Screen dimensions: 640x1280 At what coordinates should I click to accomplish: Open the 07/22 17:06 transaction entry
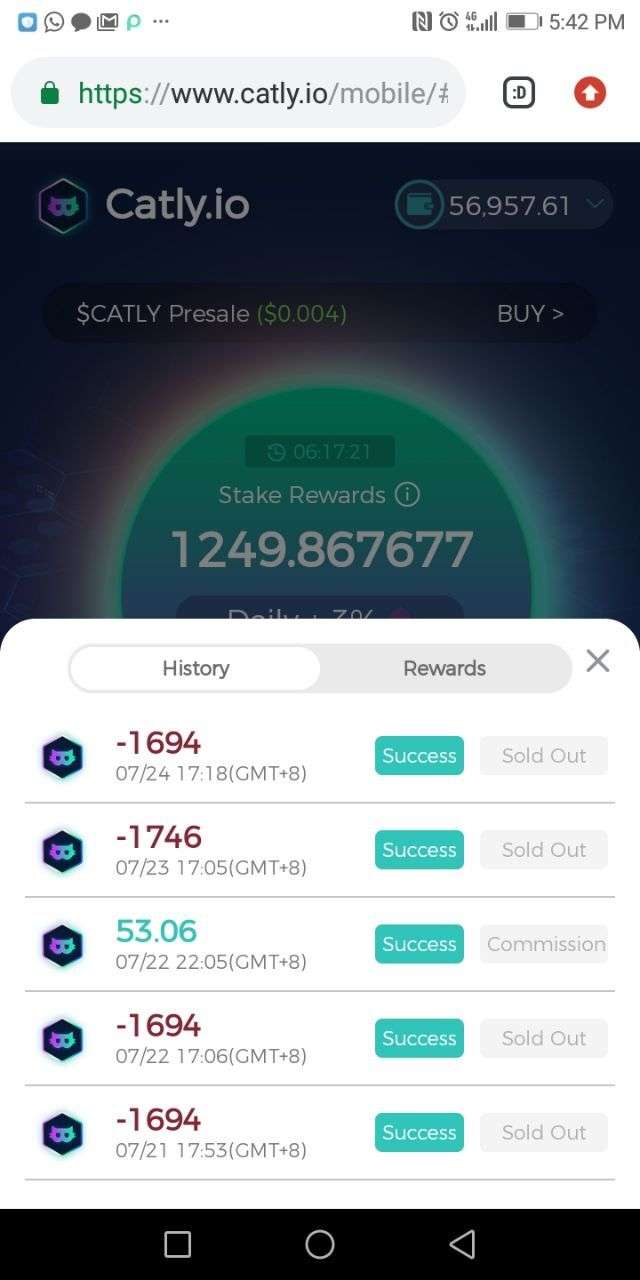pyautogui.click(x=210, y=1038)
